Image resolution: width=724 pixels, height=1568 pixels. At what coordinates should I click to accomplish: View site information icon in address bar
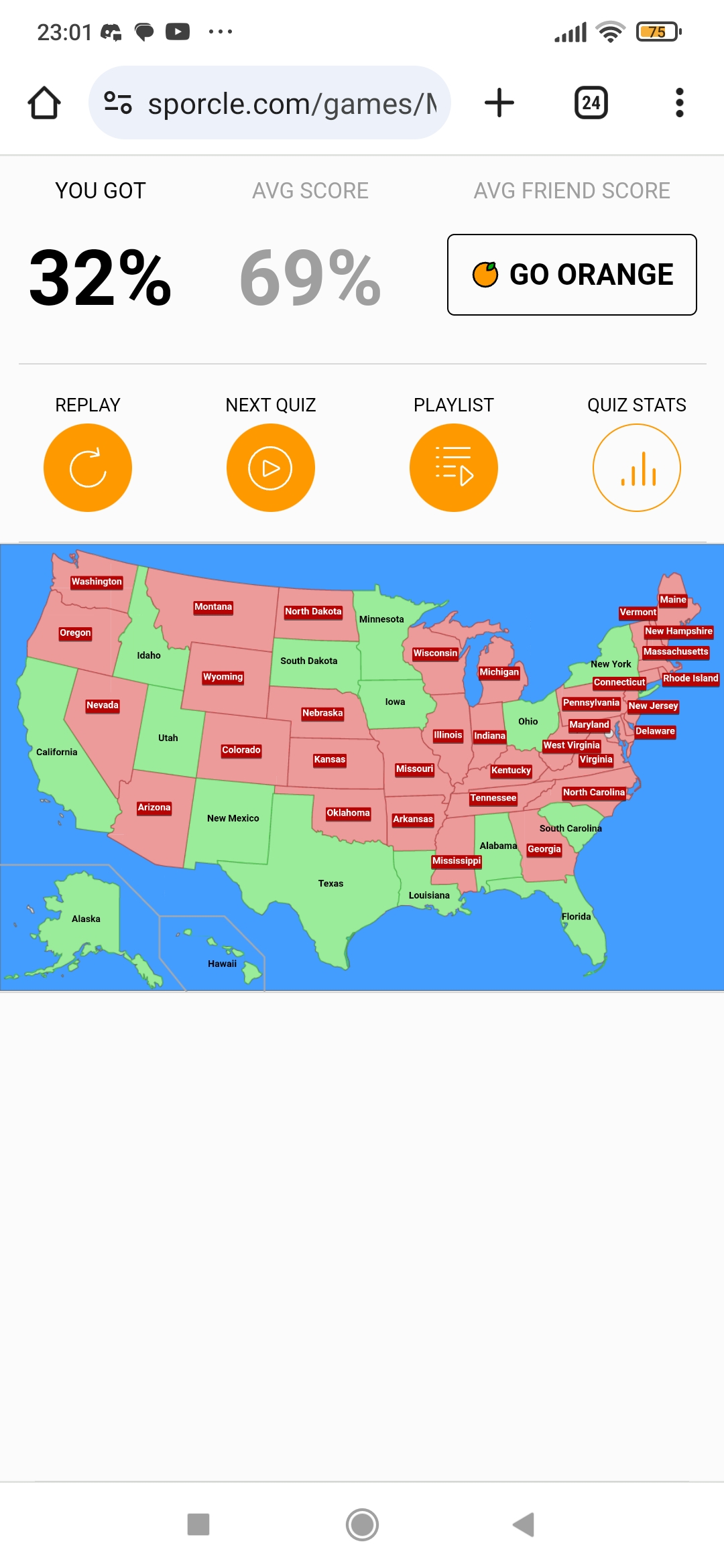click(118, 103)
